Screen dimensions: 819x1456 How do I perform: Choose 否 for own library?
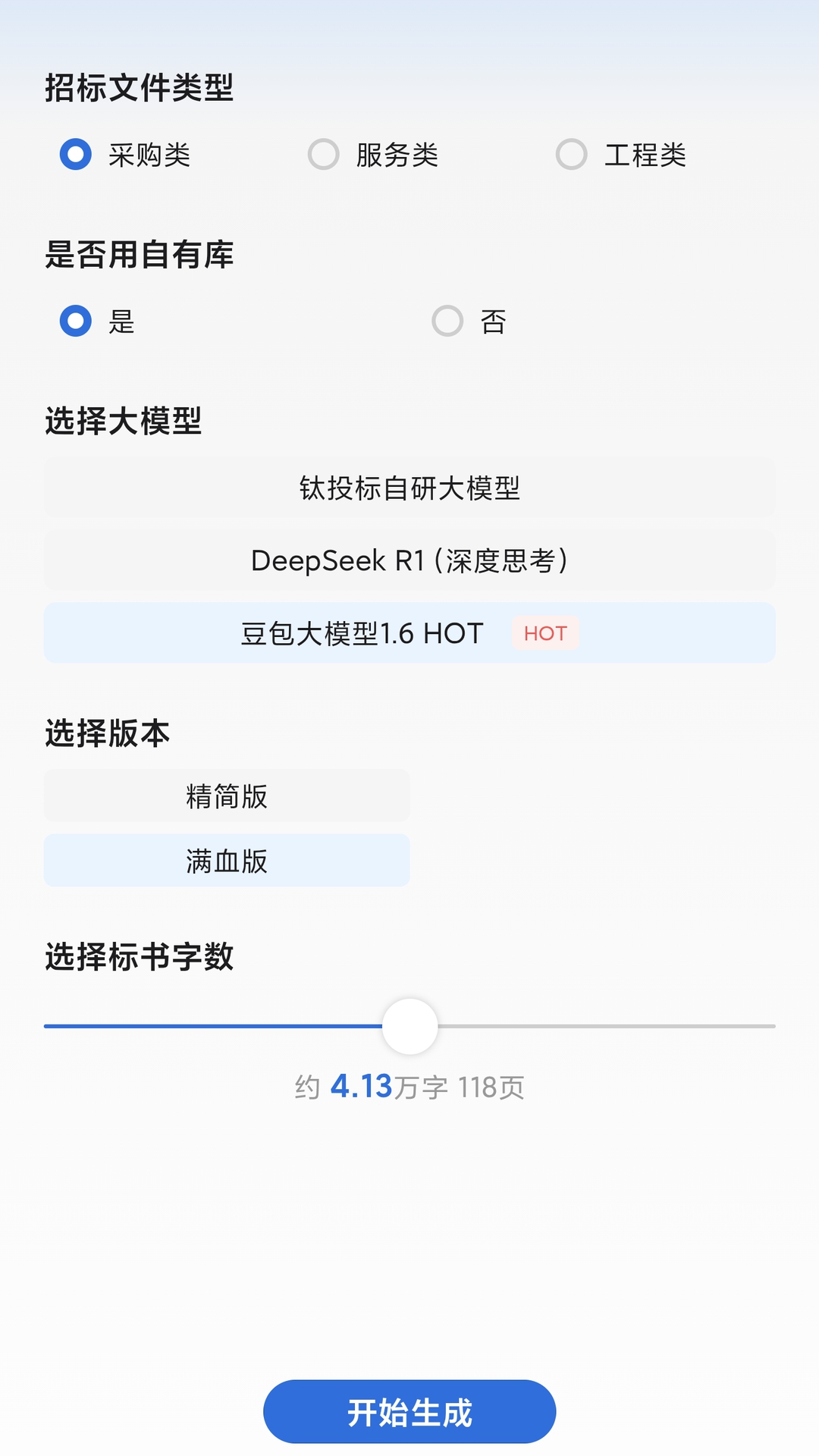click(x=448, y=322)
